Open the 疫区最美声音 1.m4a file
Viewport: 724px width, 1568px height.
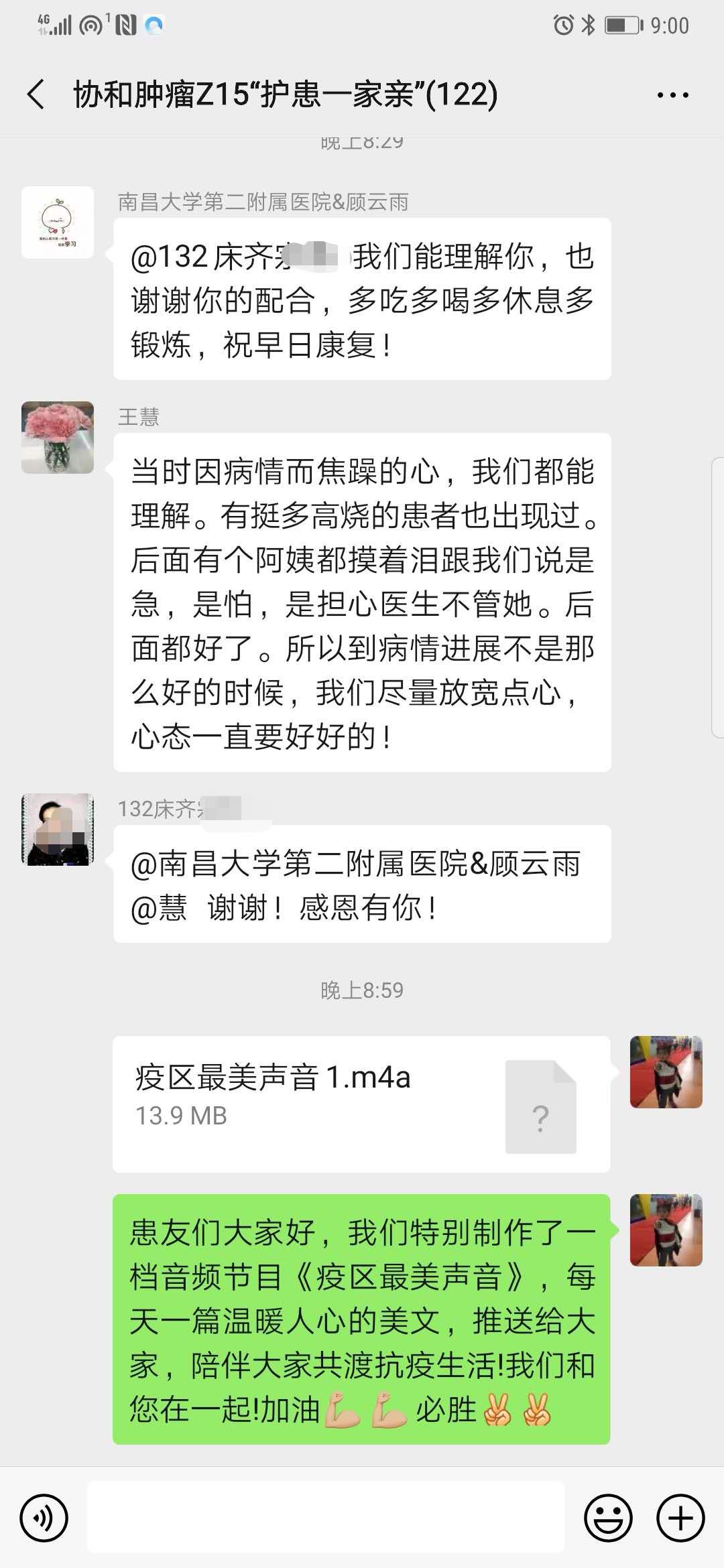(x=361, y=1104)
